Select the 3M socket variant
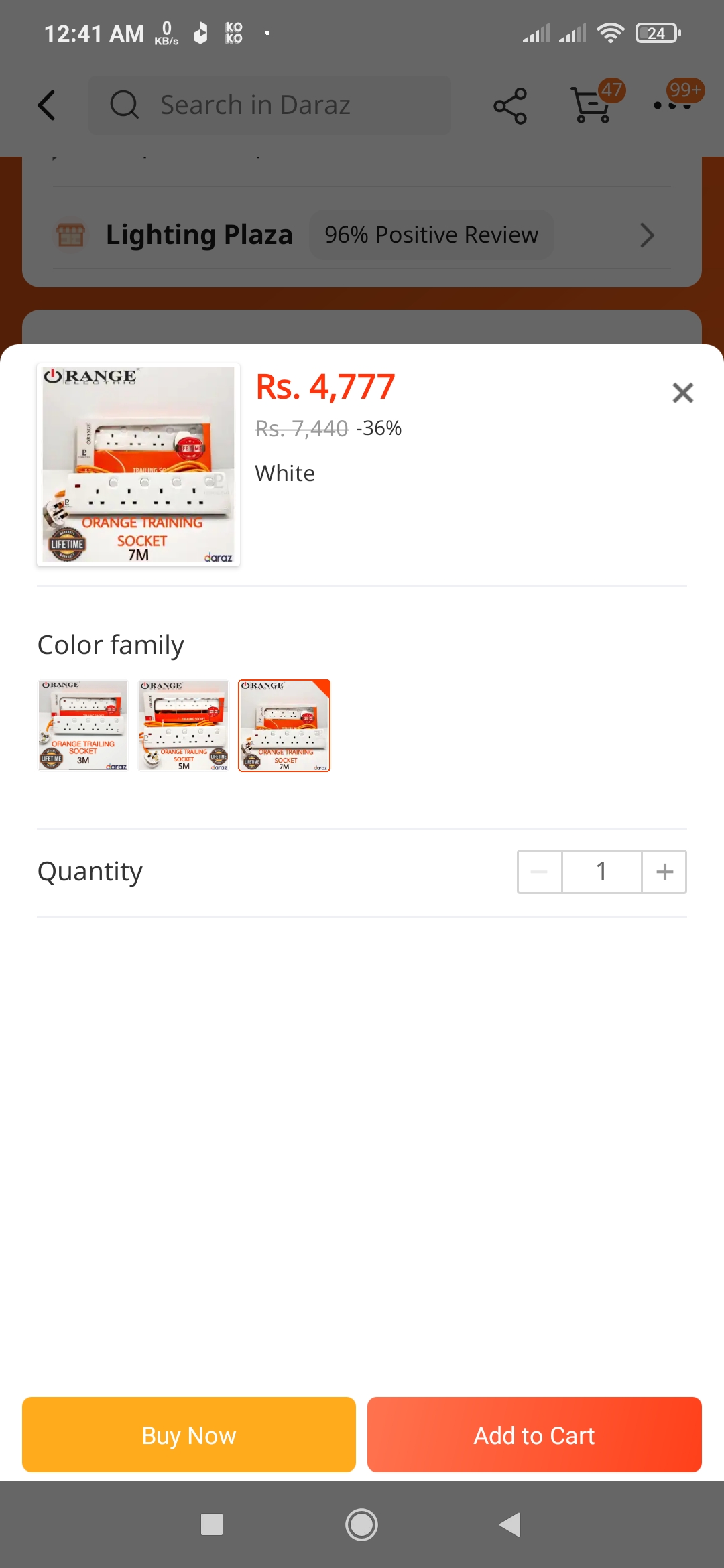Image resolution: width=724 pixels, height=1568 pixels. [83, 726]
